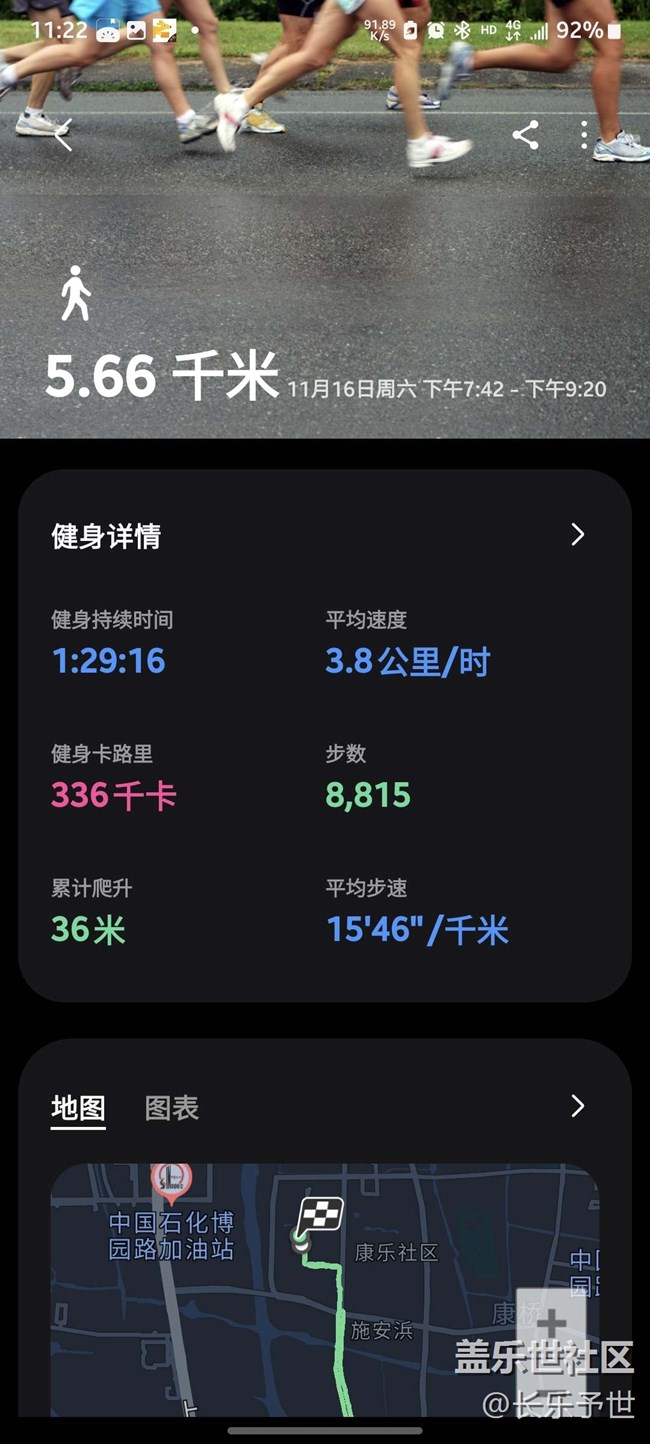Share this workout record
This screenshot has width=650, height=1444.
pos(525,135)
